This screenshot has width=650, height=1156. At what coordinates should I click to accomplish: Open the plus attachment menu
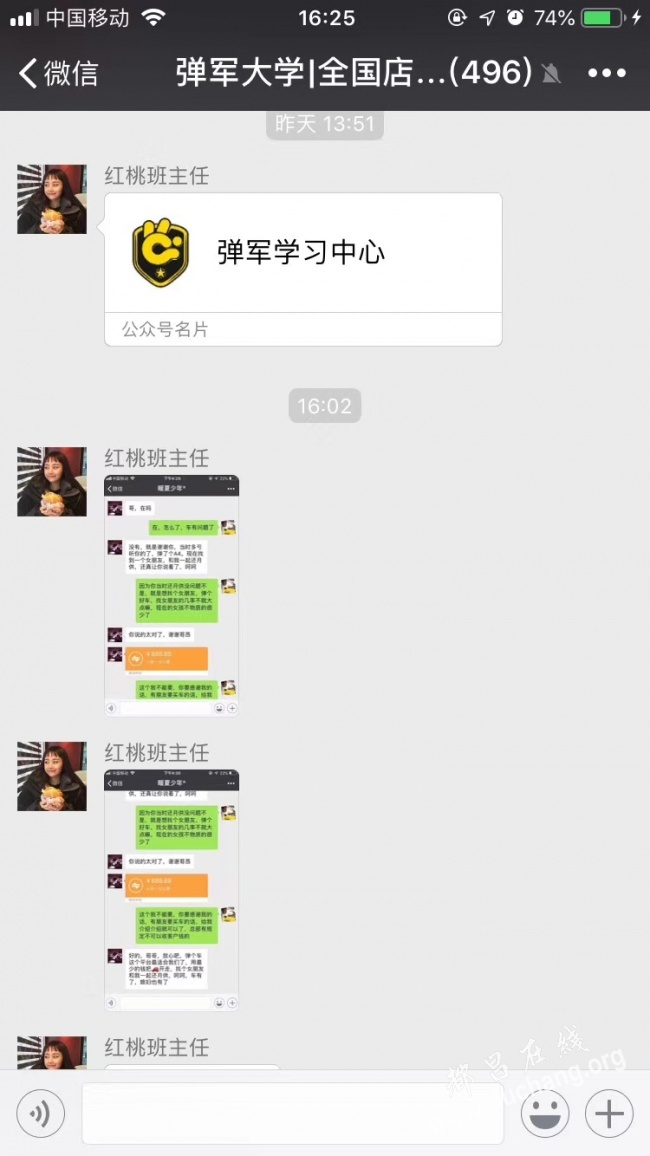tap(609, 1113)
